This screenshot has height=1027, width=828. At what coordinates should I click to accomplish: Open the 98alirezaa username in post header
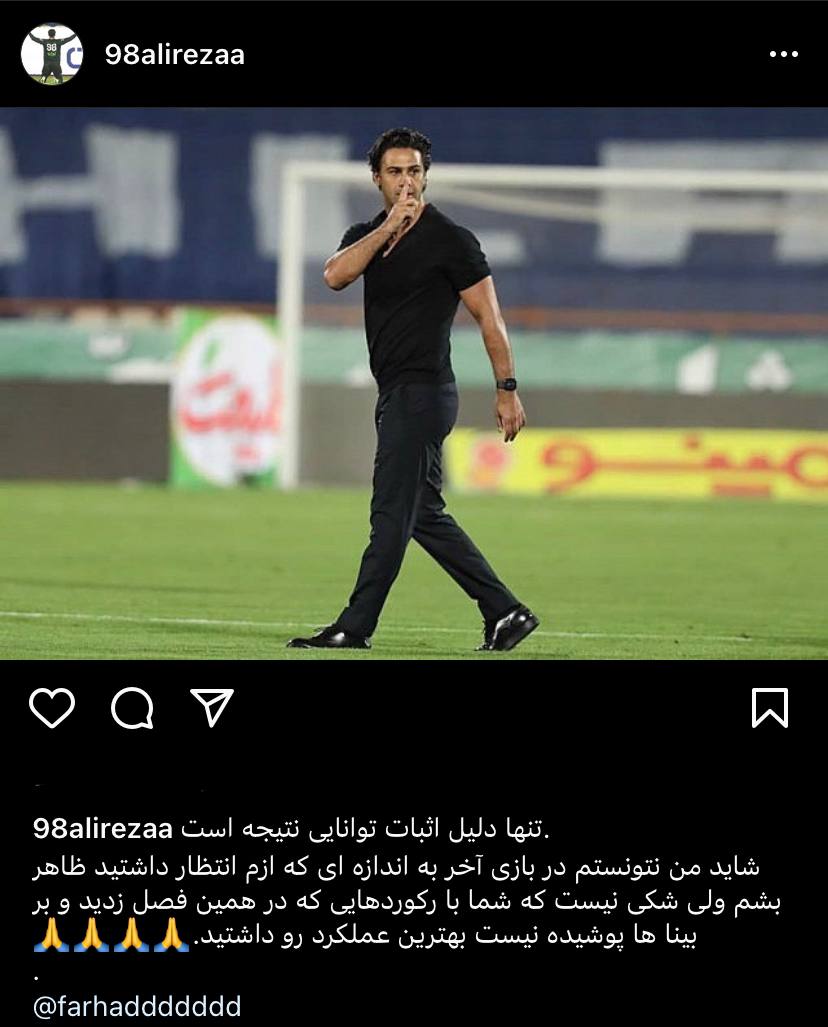click(x=174, y=54)
